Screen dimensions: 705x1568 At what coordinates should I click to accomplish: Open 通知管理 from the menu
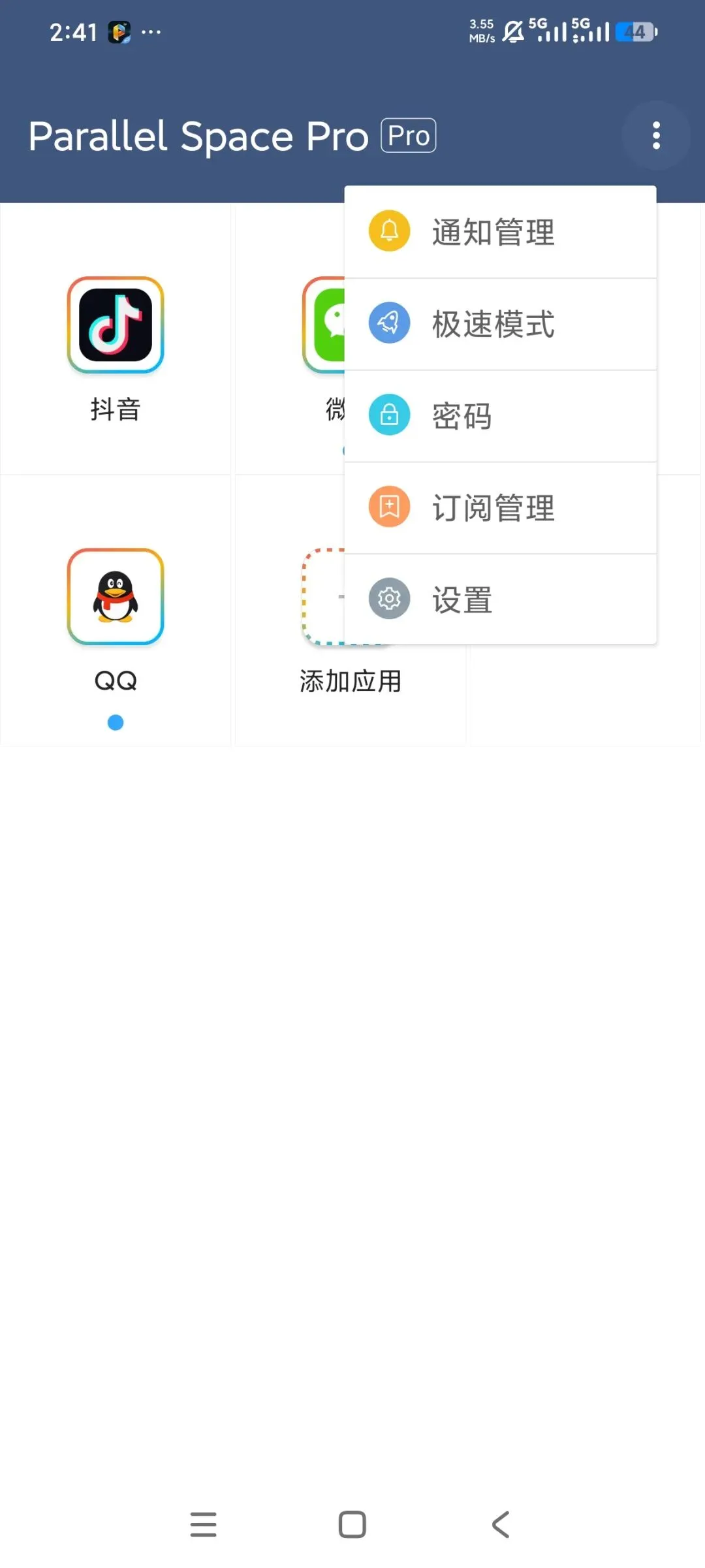click(500, 232)
